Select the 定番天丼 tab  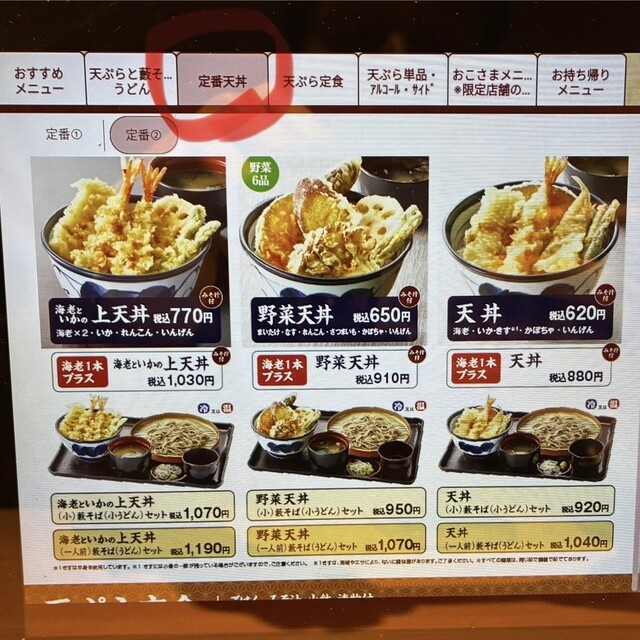(222, 81)
